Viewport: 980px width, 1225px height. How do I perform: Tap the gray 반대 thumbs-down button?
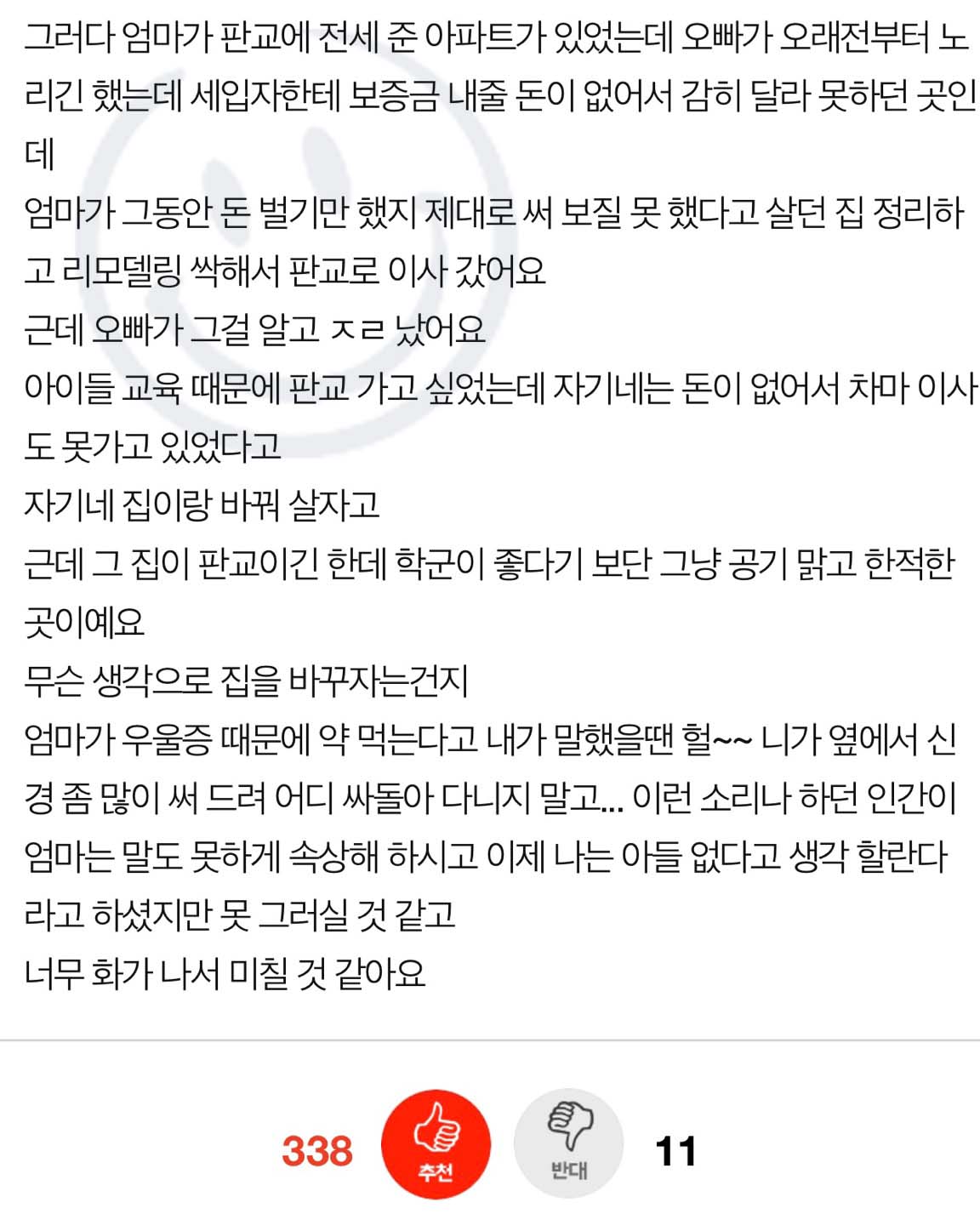(568, 1143)
